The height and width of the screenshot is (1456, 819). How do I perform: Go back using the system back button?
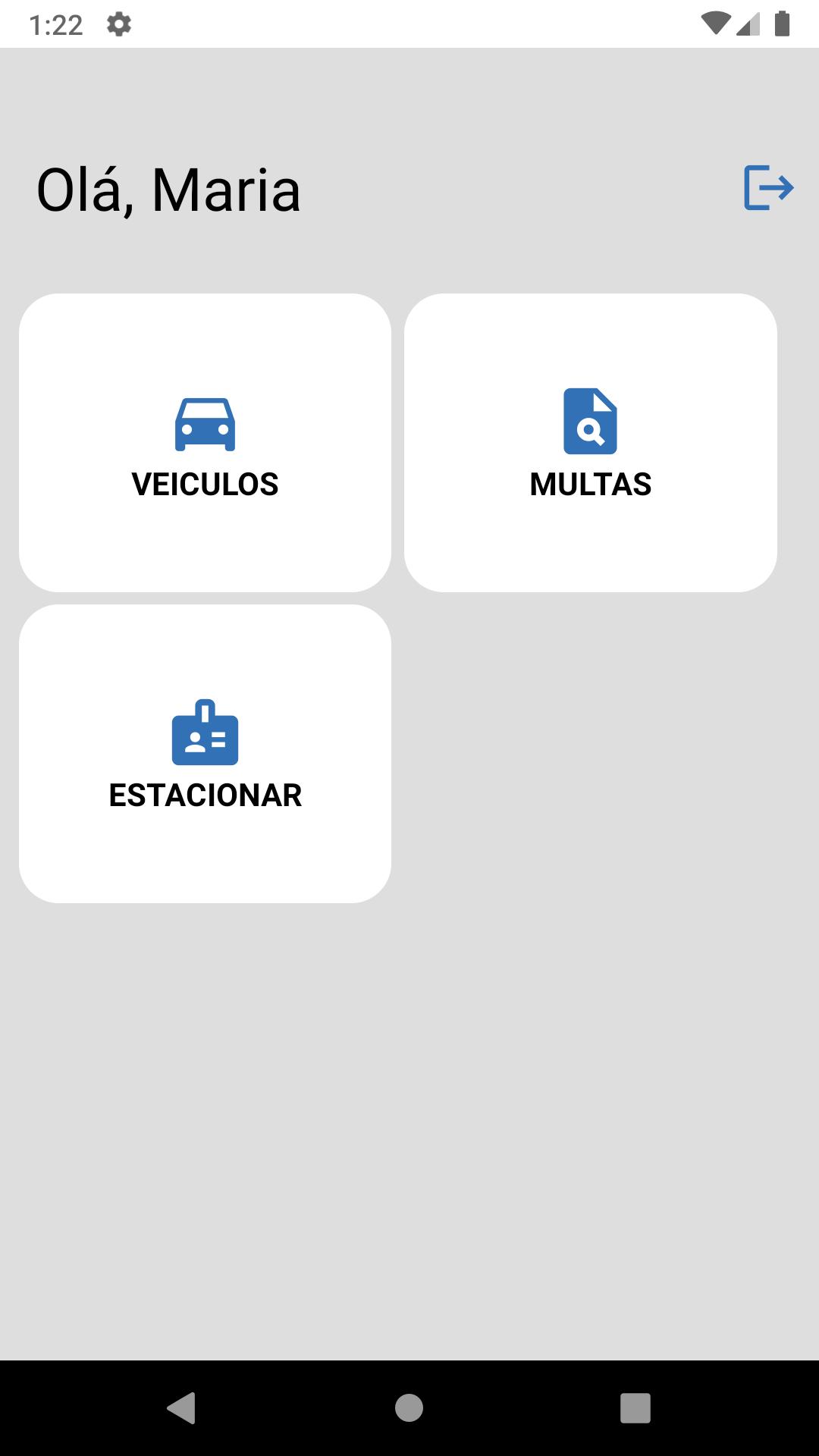(182, 1408)
